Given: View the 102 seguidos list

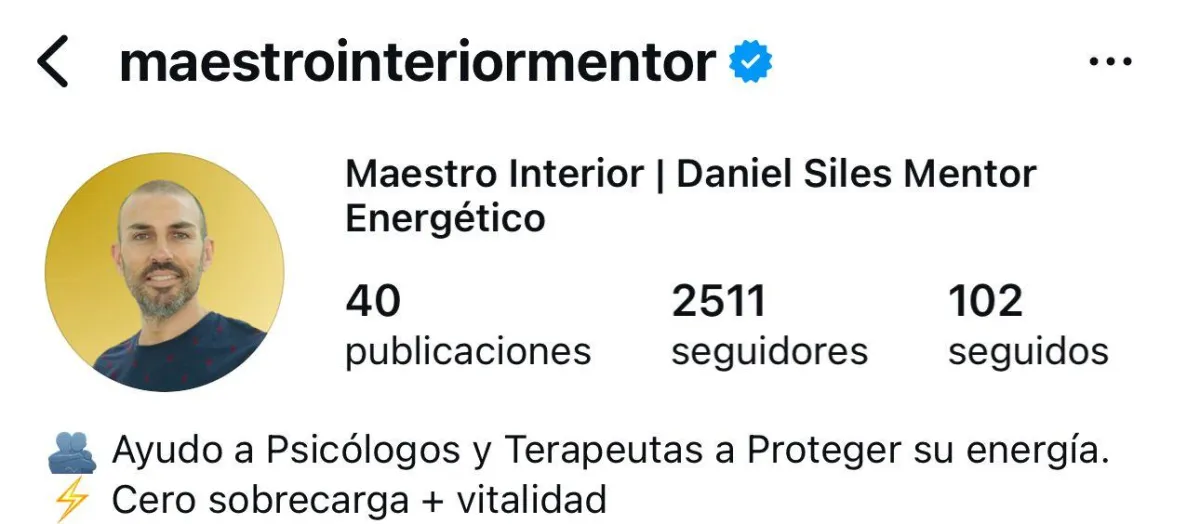Looking at the screenshot, I should (x=1027, y=326).
